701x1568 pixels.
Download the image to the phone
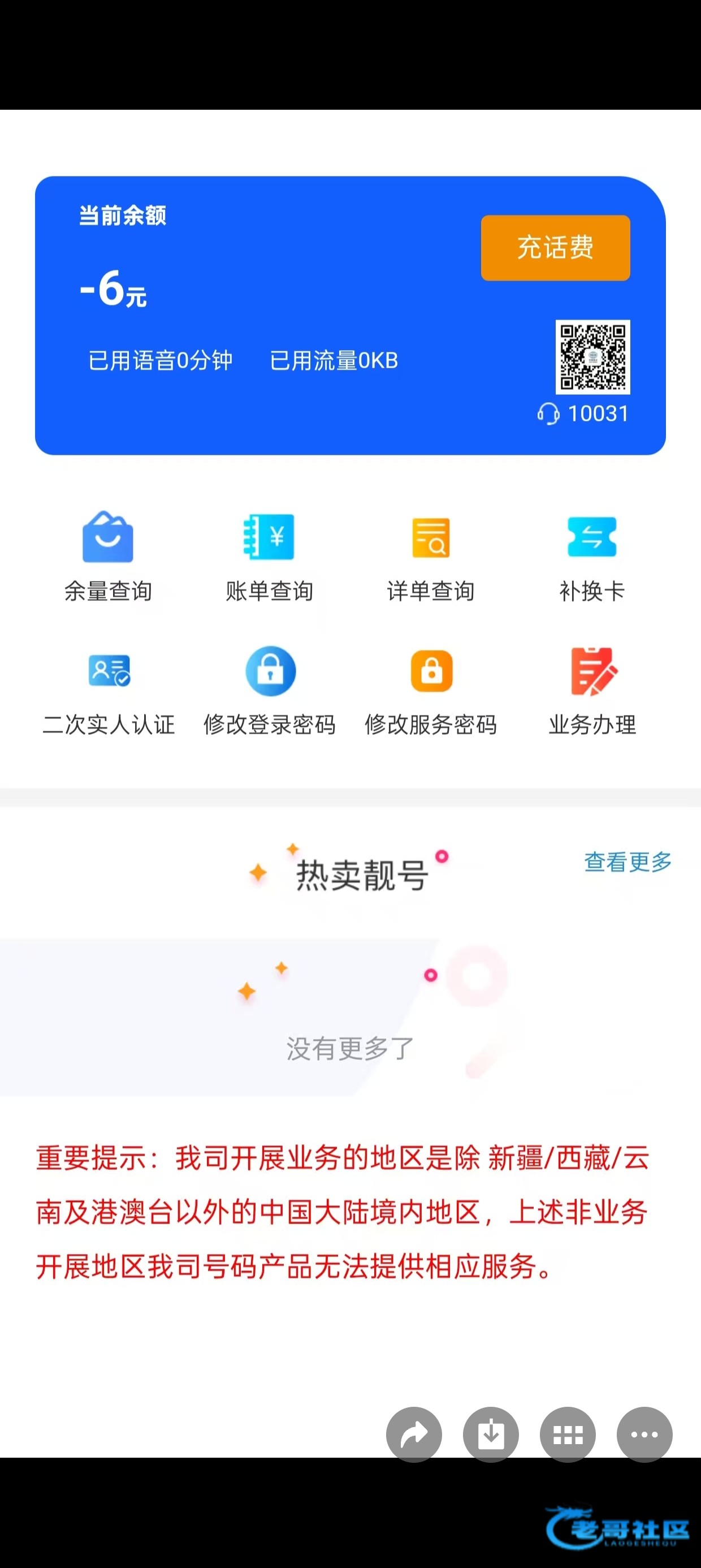pyautogui.click(x=491, y=1435)
